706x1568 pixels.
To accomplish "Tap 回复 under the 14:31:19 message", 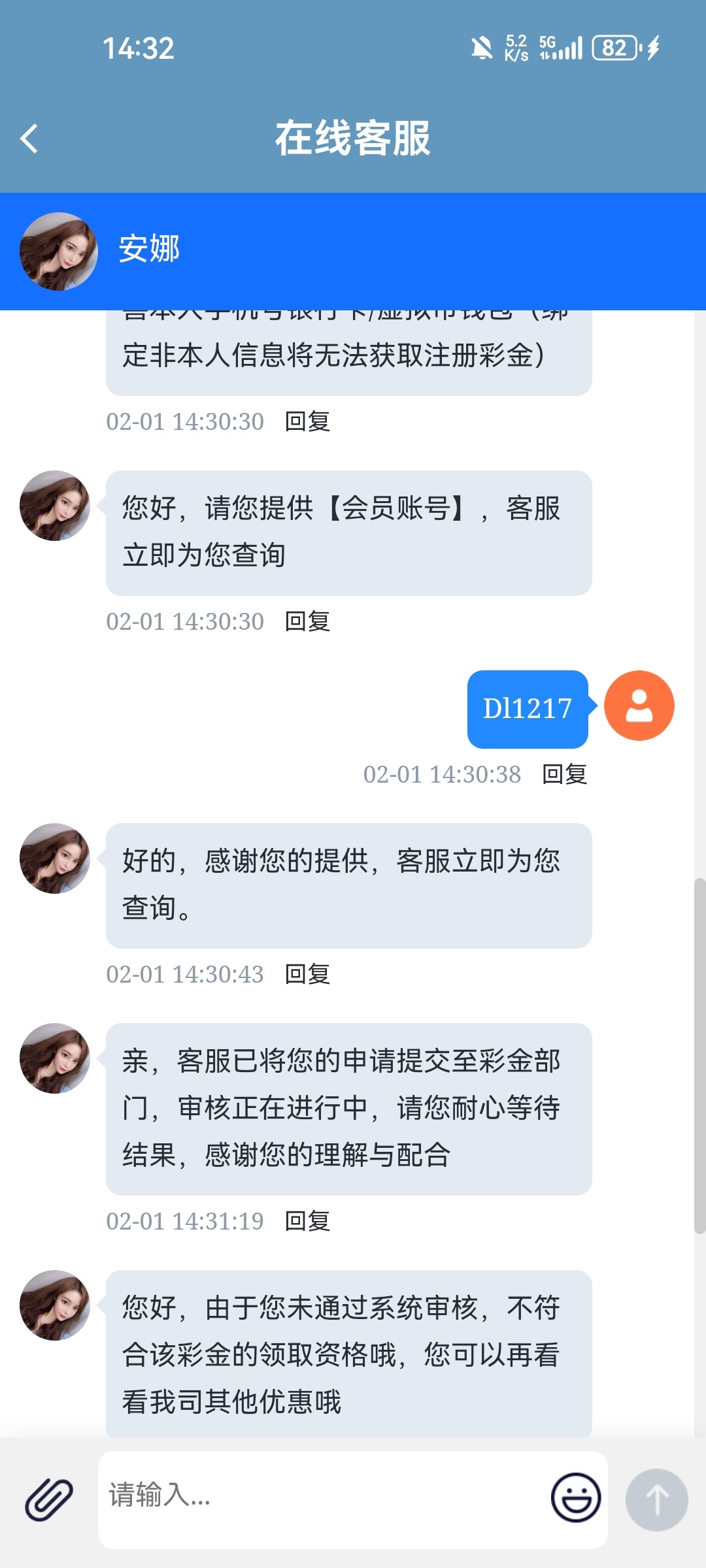I will click(307, 1222).
